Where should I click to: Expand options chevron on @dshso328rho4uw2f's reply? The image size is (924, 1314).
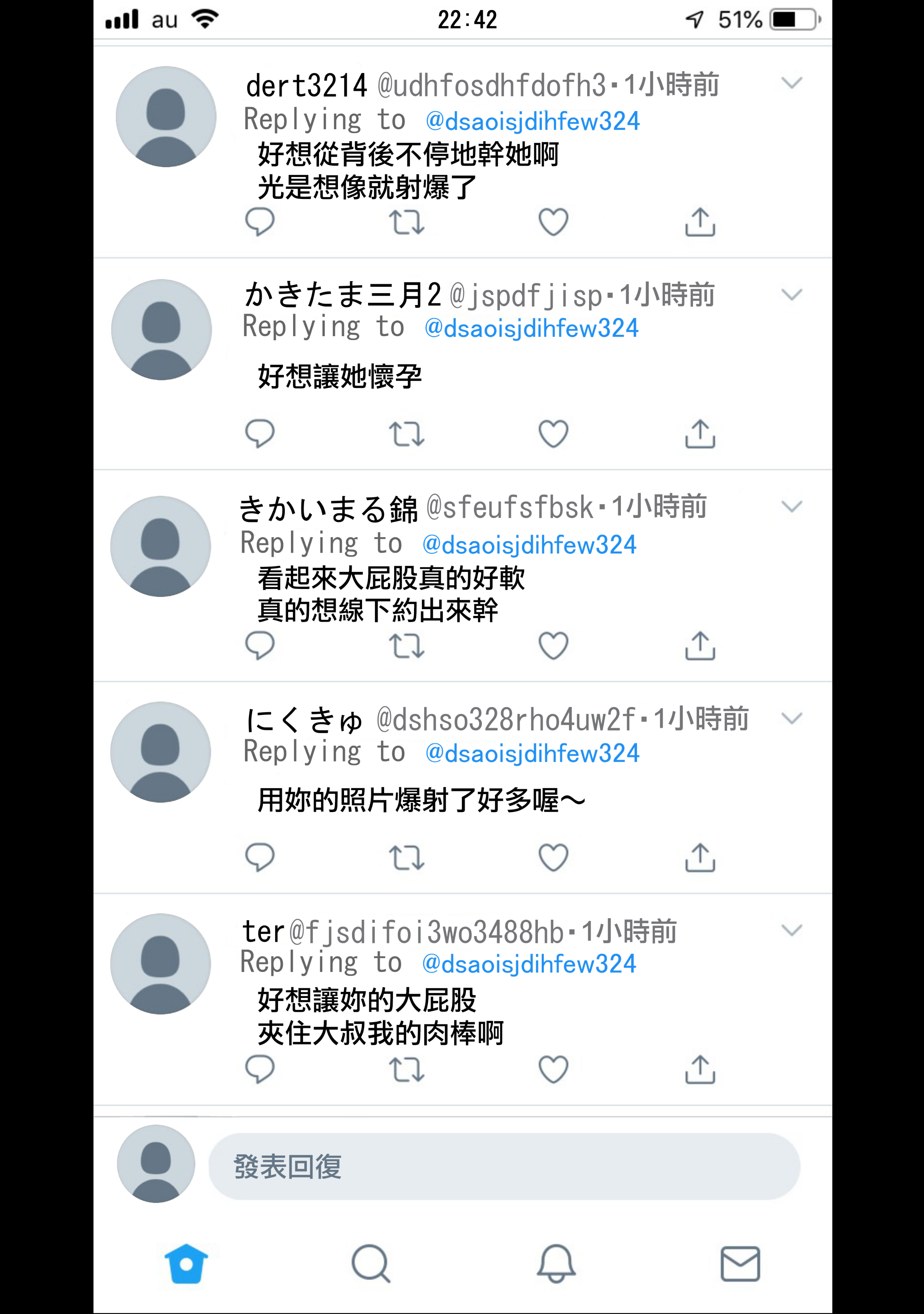791,719
